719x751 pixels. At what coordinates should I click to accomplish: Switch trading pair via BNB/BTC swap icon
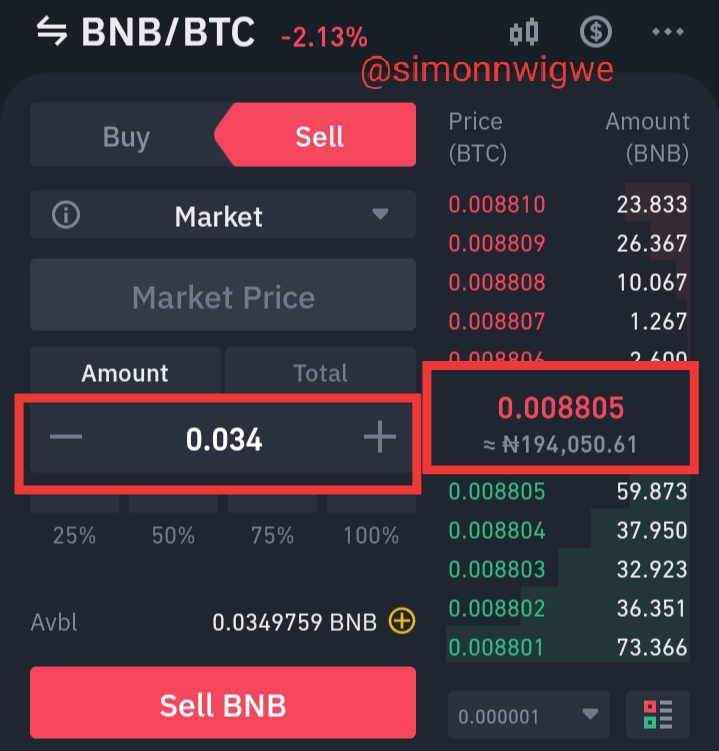pyautogui.click(x=52, y=32)
